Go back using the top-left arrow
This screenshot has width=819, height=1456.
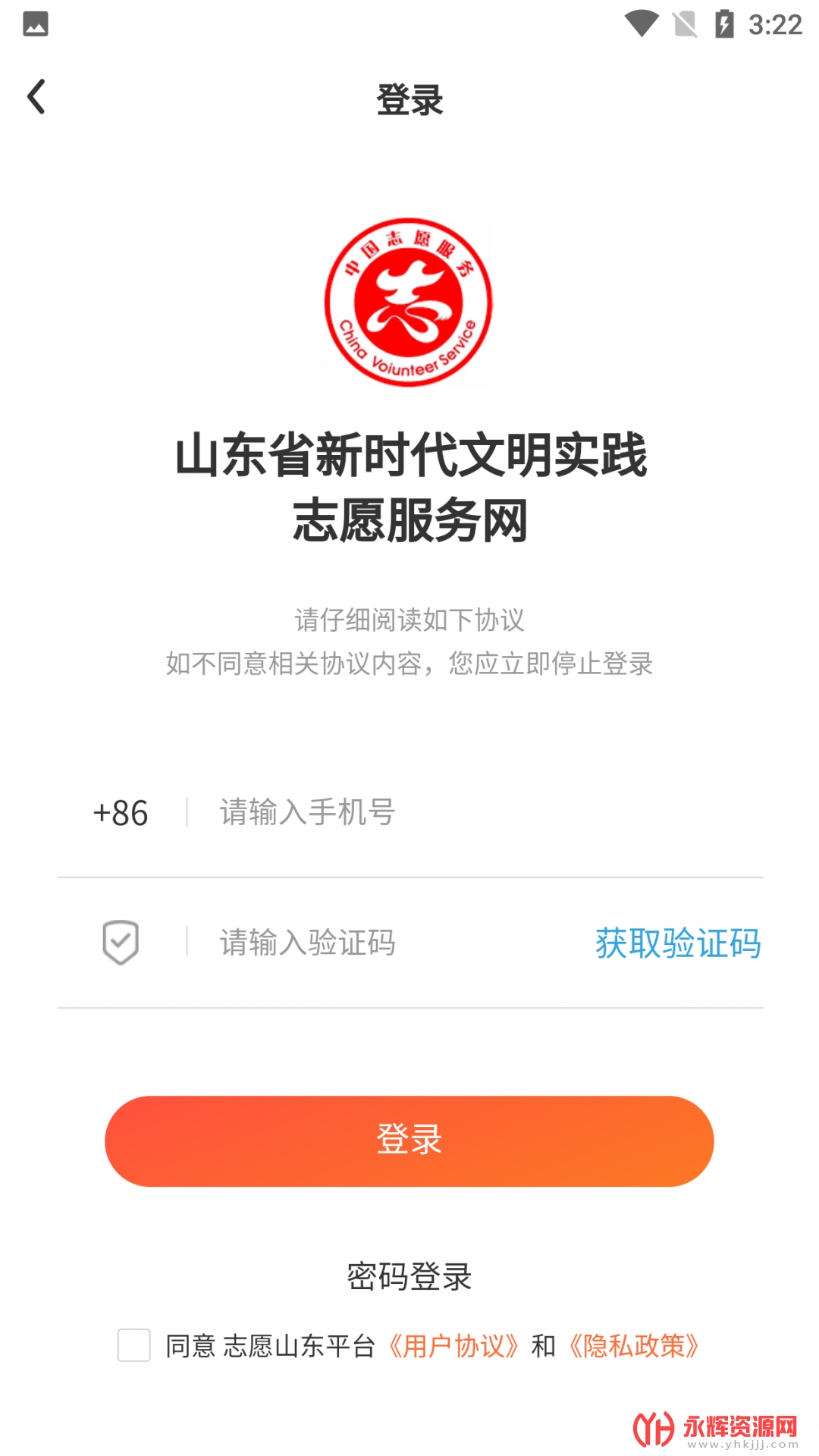point(36,97)
